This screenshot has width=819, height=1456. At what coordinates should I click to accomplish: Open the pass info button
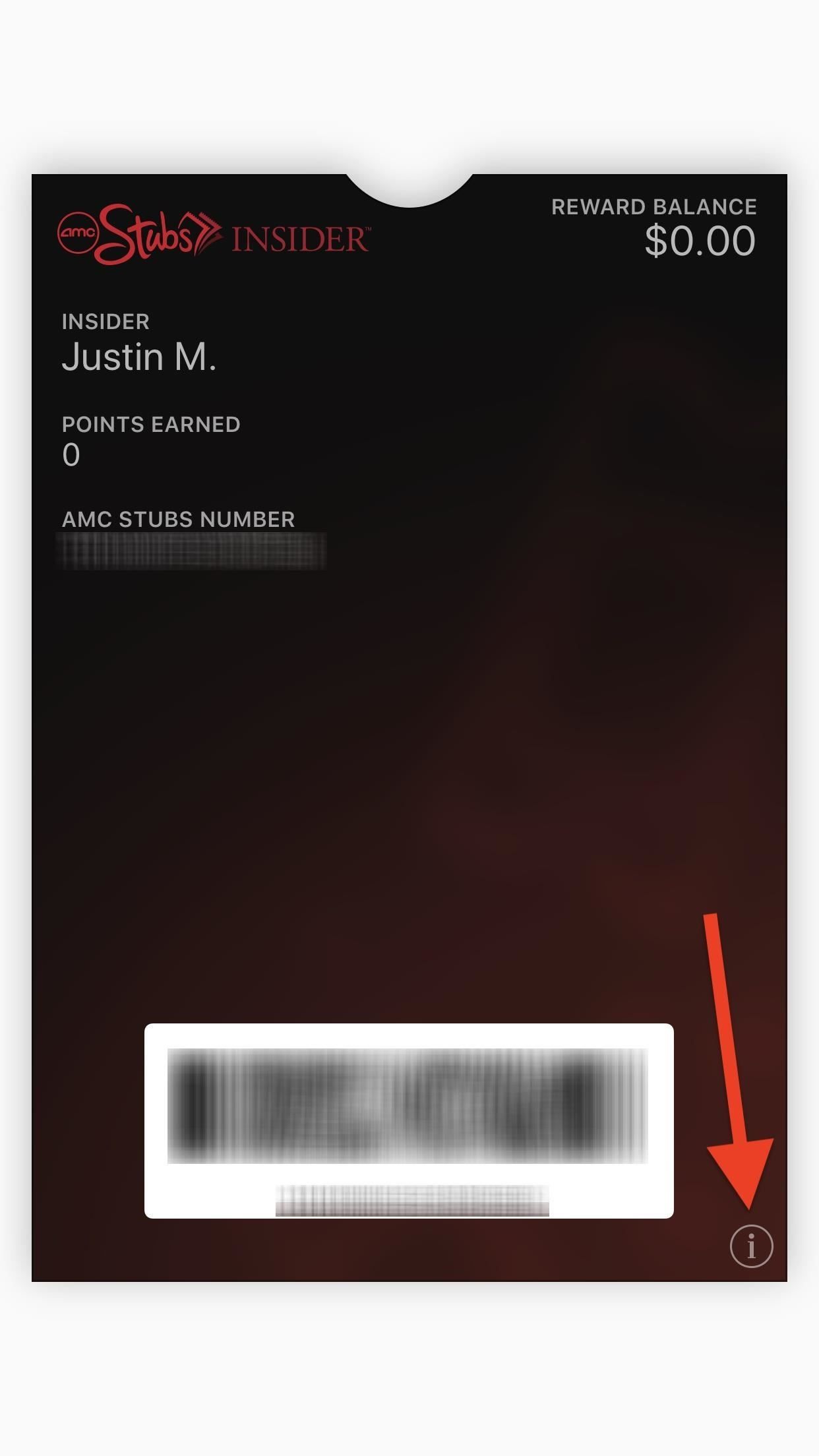[x=751, y=1246]
